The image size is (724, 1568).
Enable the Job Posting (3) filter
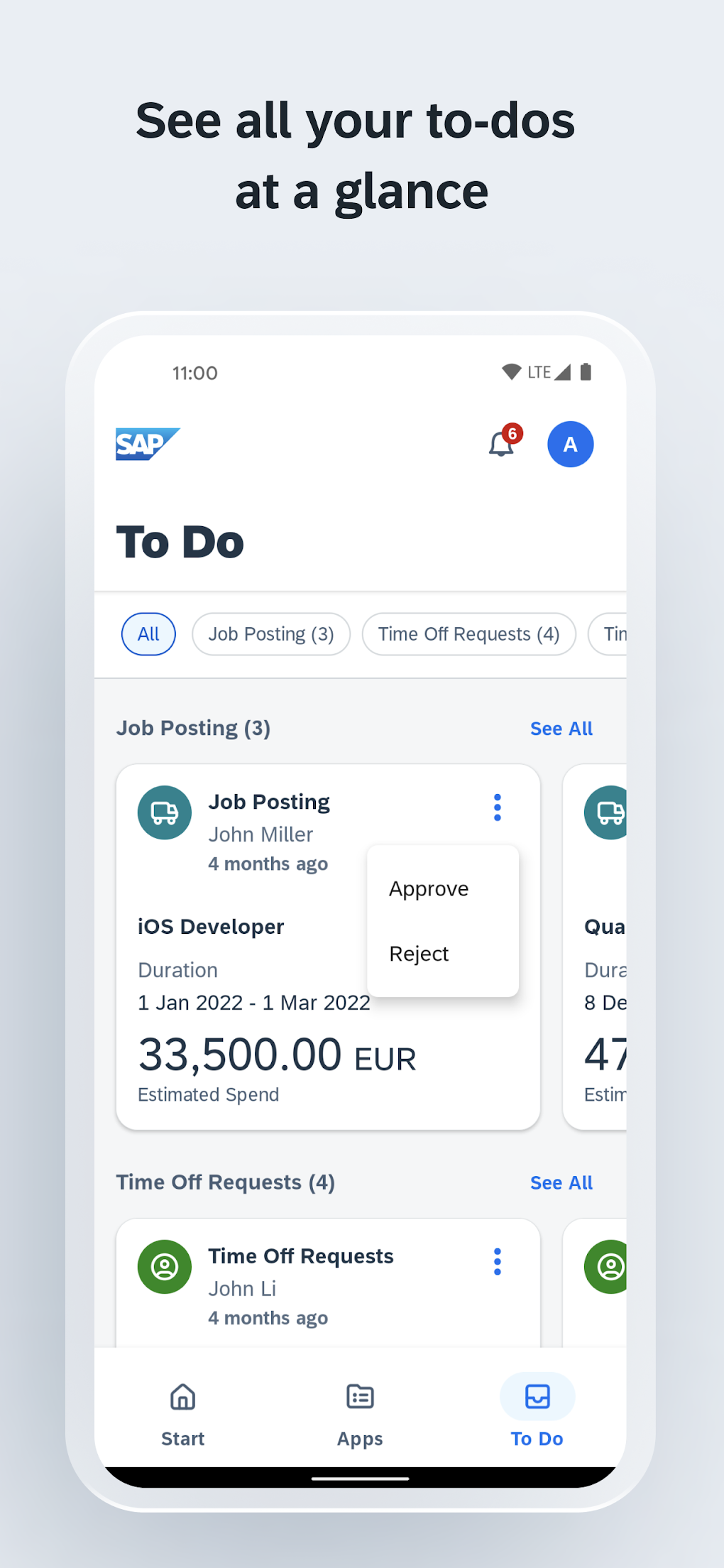(270, 634)
